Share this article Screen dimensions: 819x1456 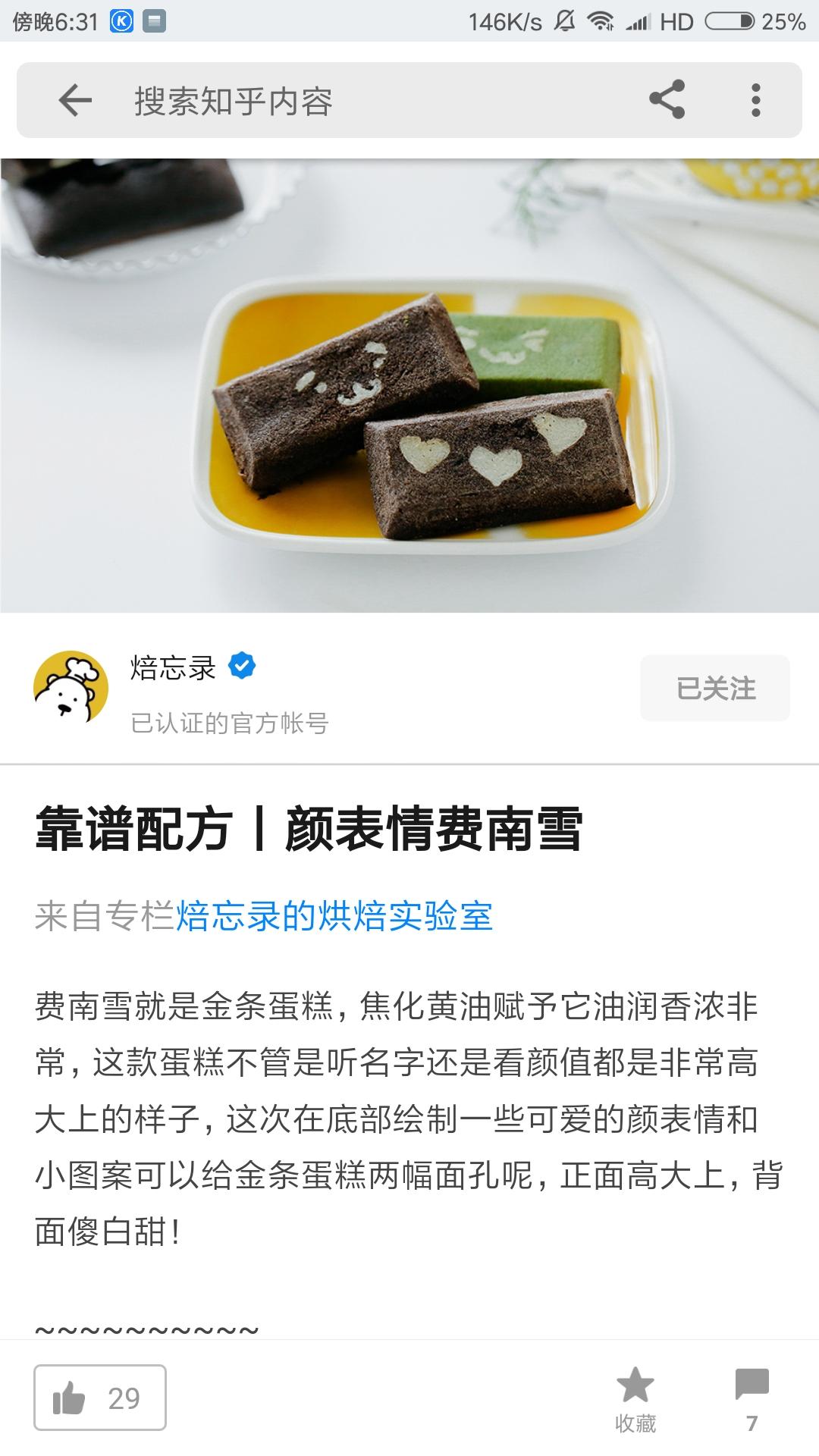[667, 99]
